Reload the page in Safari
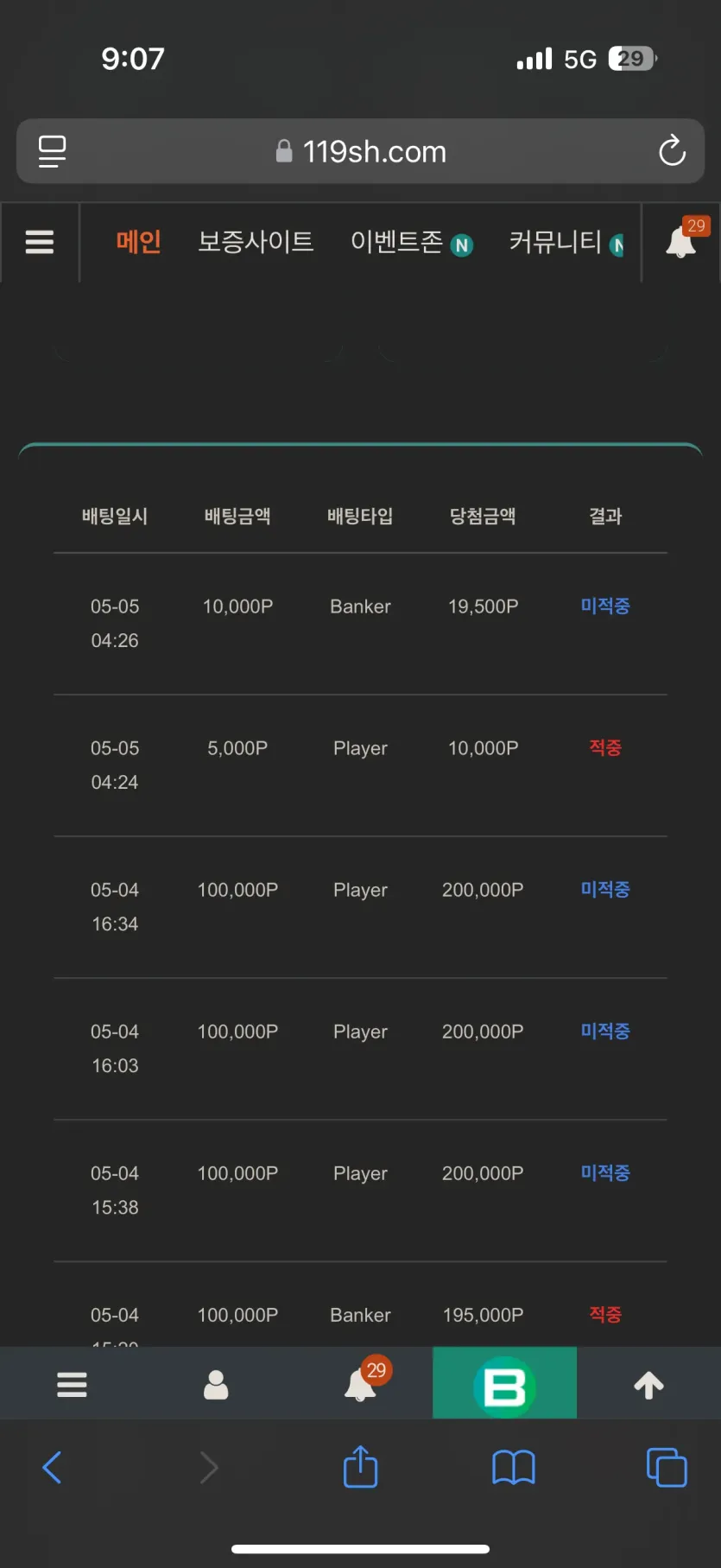The image size is (721, 1568). click(x=672, y=151)
